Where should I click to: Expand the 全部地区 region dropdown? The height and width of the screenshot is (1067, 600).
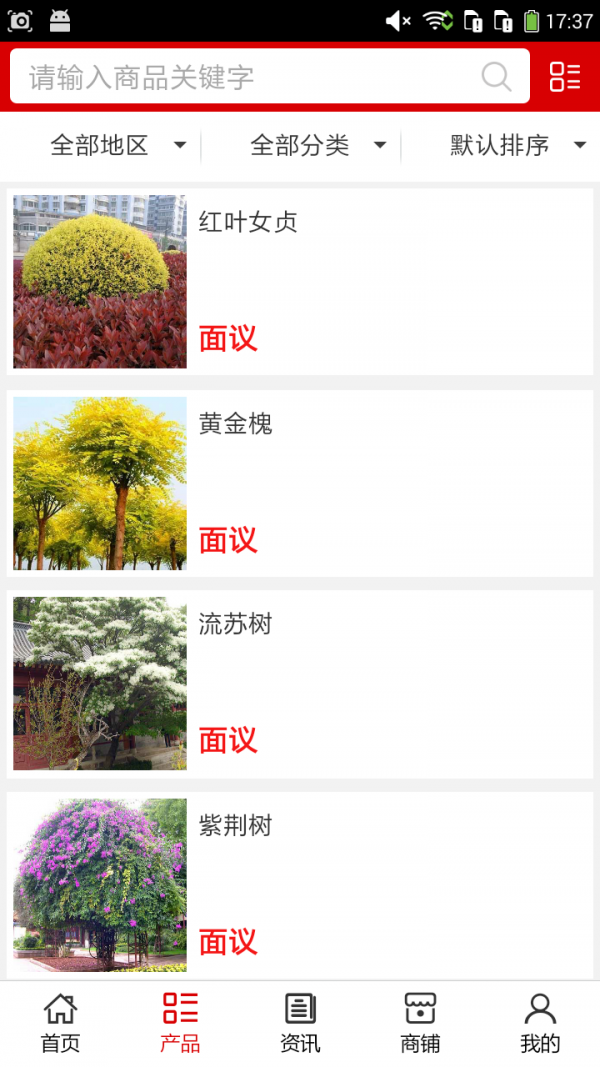[118, 146]
